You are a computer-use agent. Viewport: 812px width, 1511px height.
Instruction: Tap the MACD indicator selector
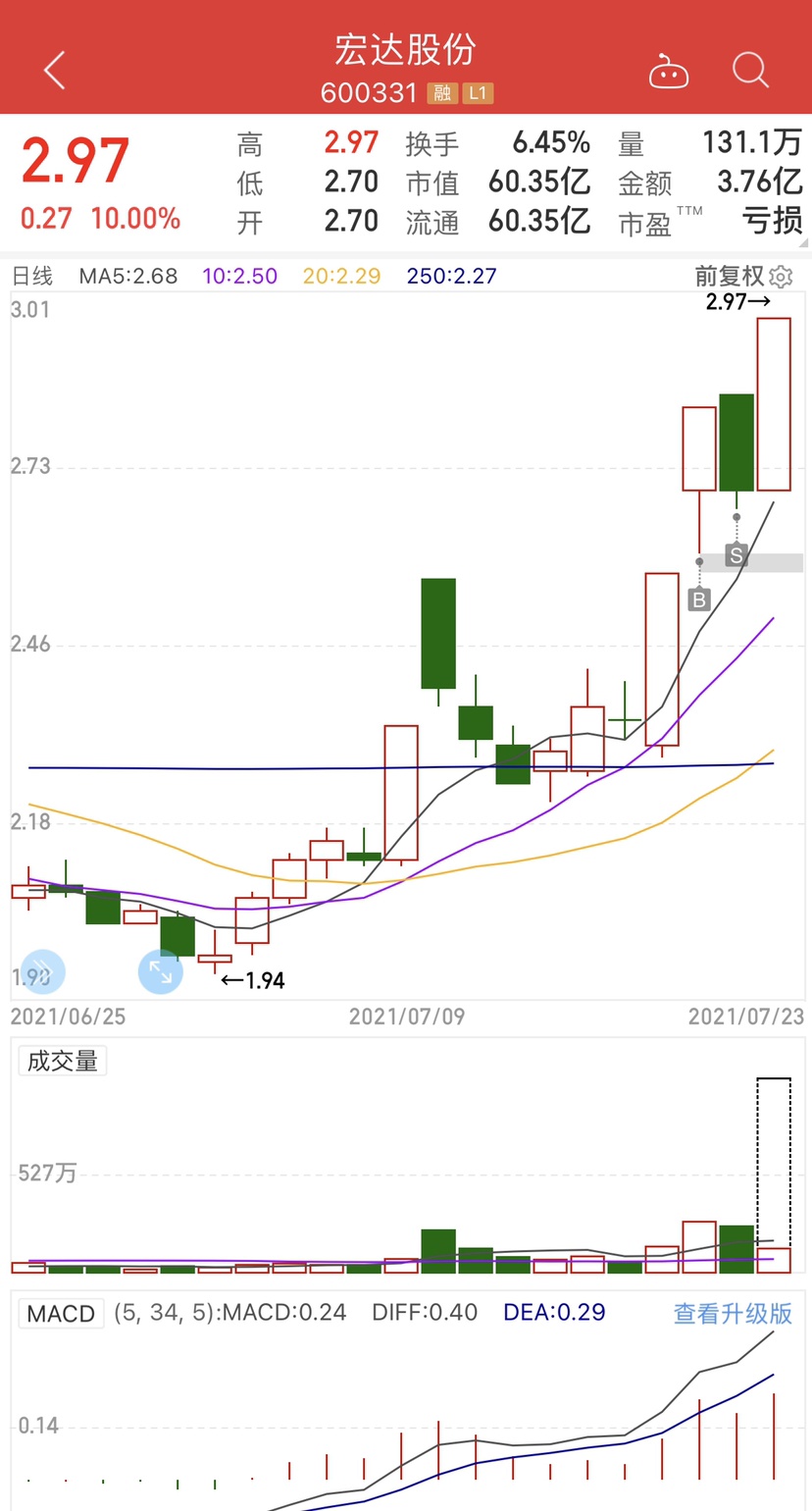coord(61,1313)
